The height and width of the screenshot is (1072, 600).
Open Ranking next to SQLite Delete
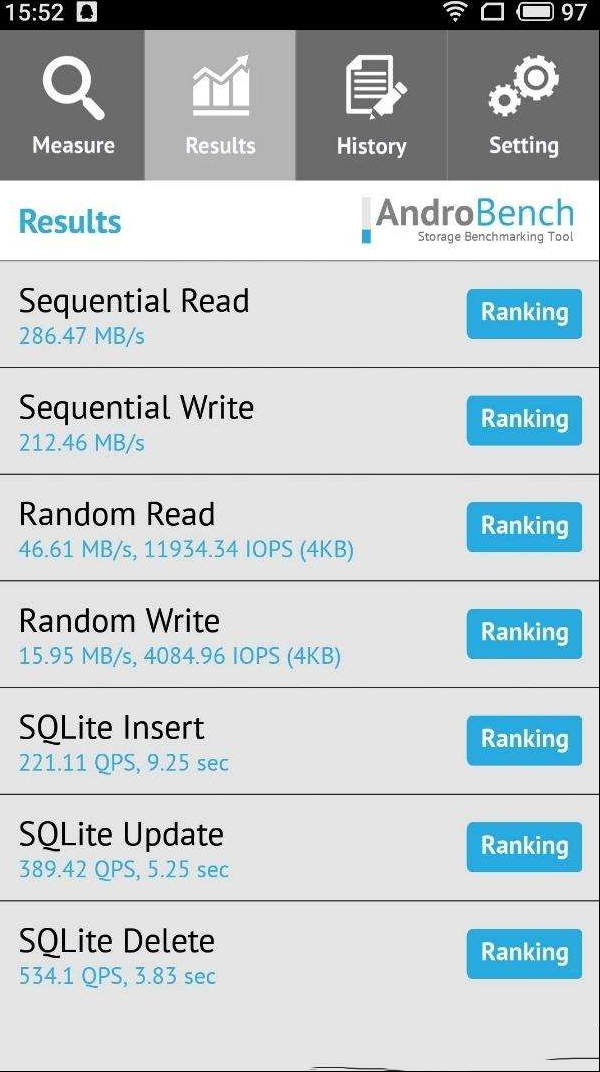click(524, 954)
